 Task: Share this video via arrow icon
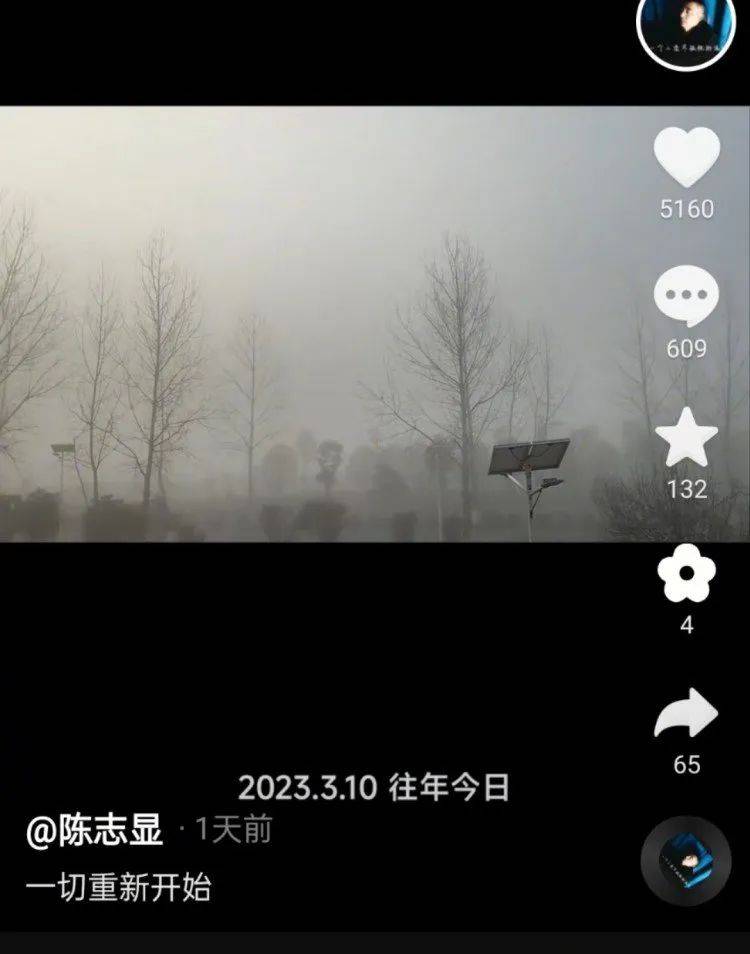point(686,714)
